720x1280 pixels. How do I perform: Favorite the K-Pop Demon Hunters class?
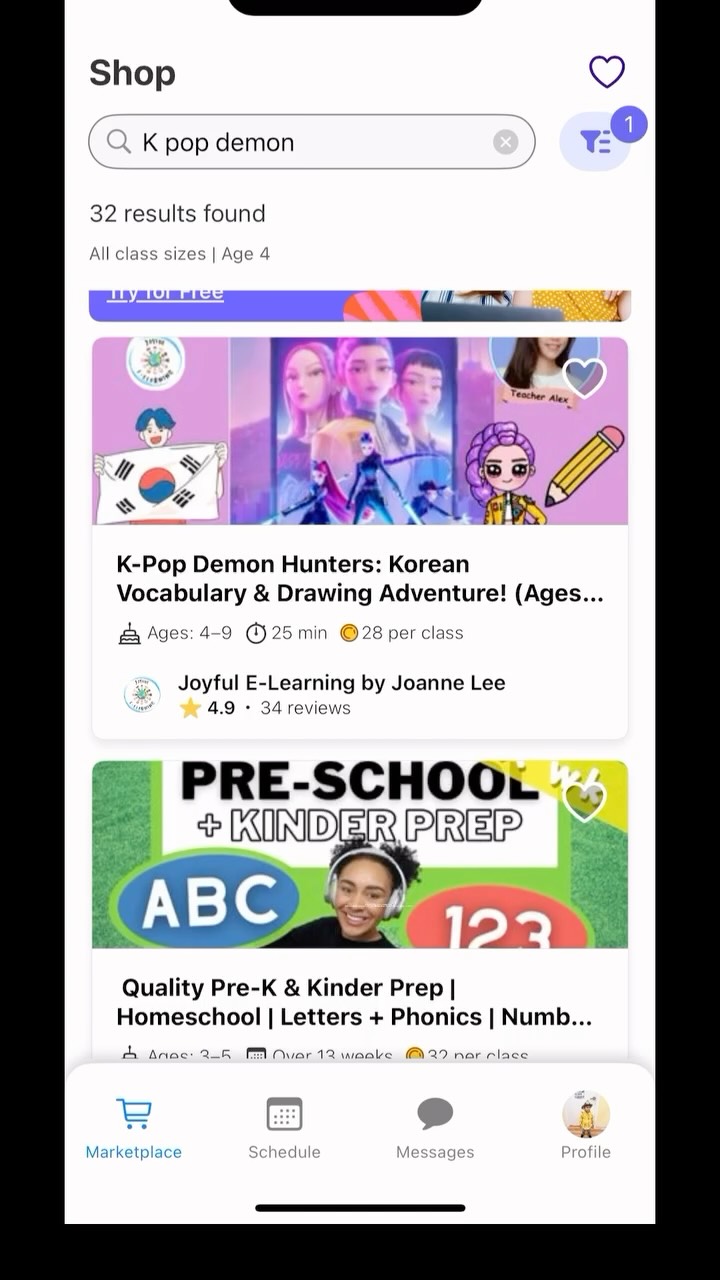coord(583,377)
